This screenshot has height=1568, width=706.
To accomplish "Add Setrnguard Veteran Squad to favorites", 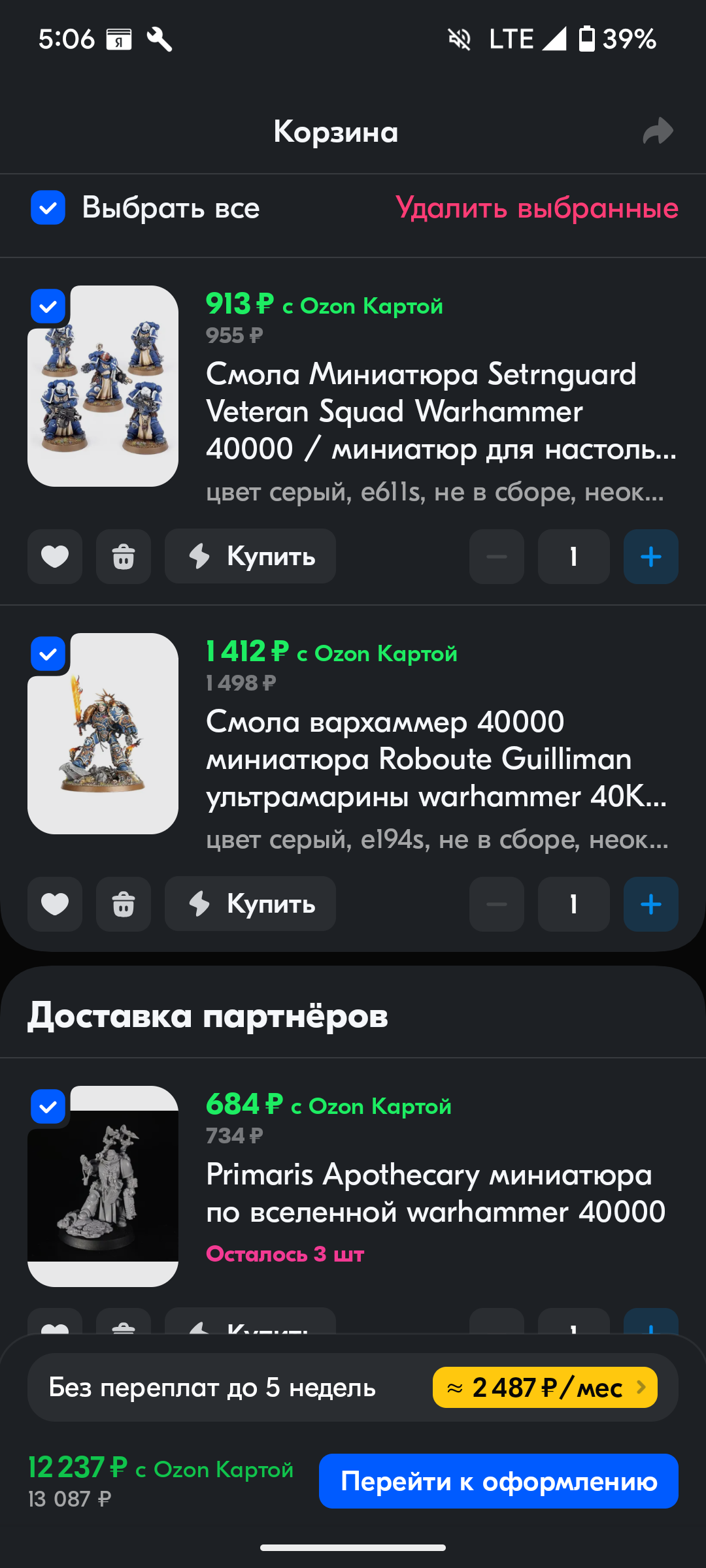I will pos(55,557).
